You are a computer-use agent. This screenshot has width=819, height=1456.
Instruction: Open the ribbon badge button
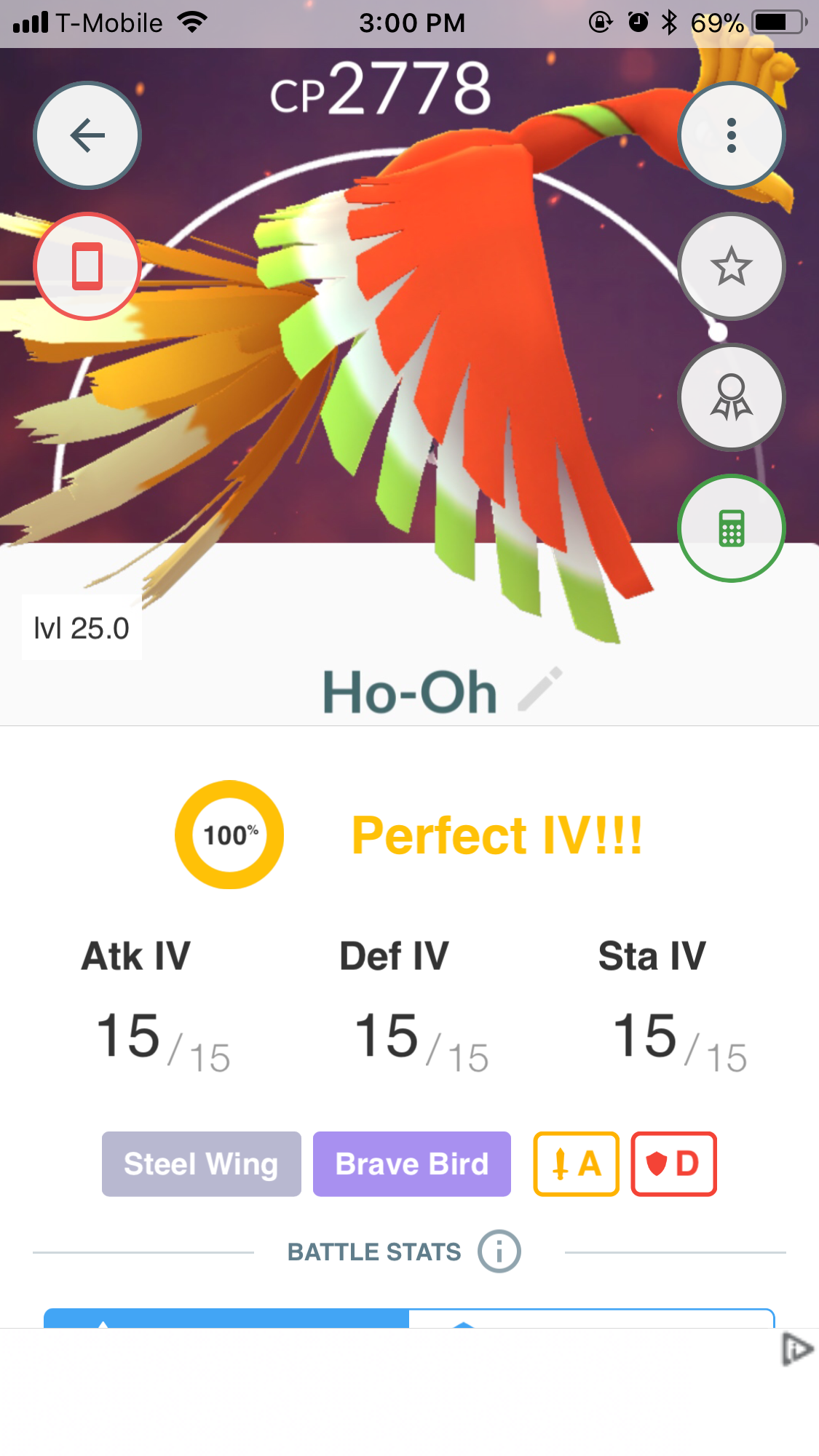pos(732,397)
